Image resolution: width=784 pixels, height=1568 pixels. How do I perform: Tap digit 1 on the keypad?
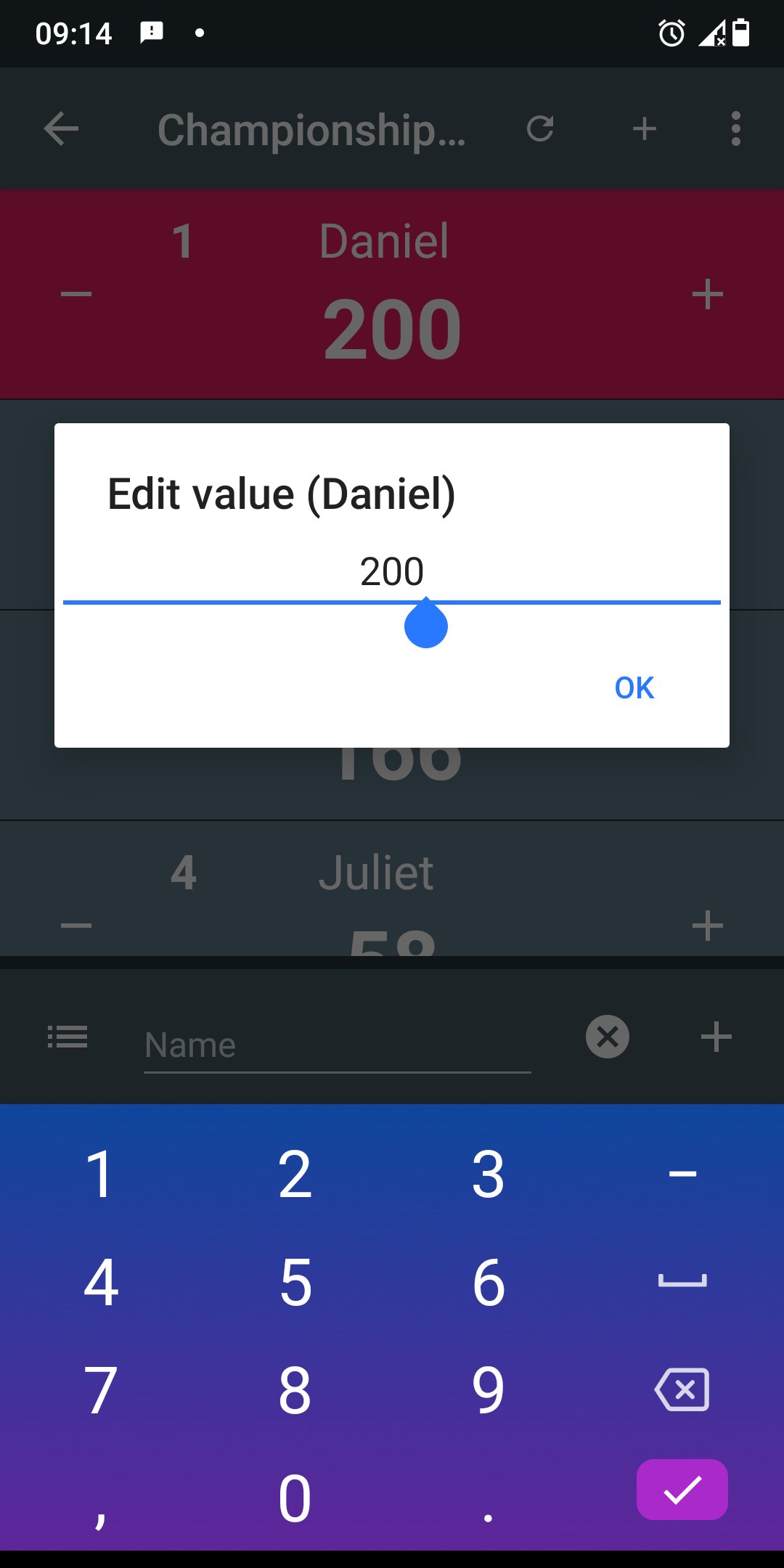coord(100,1174)
